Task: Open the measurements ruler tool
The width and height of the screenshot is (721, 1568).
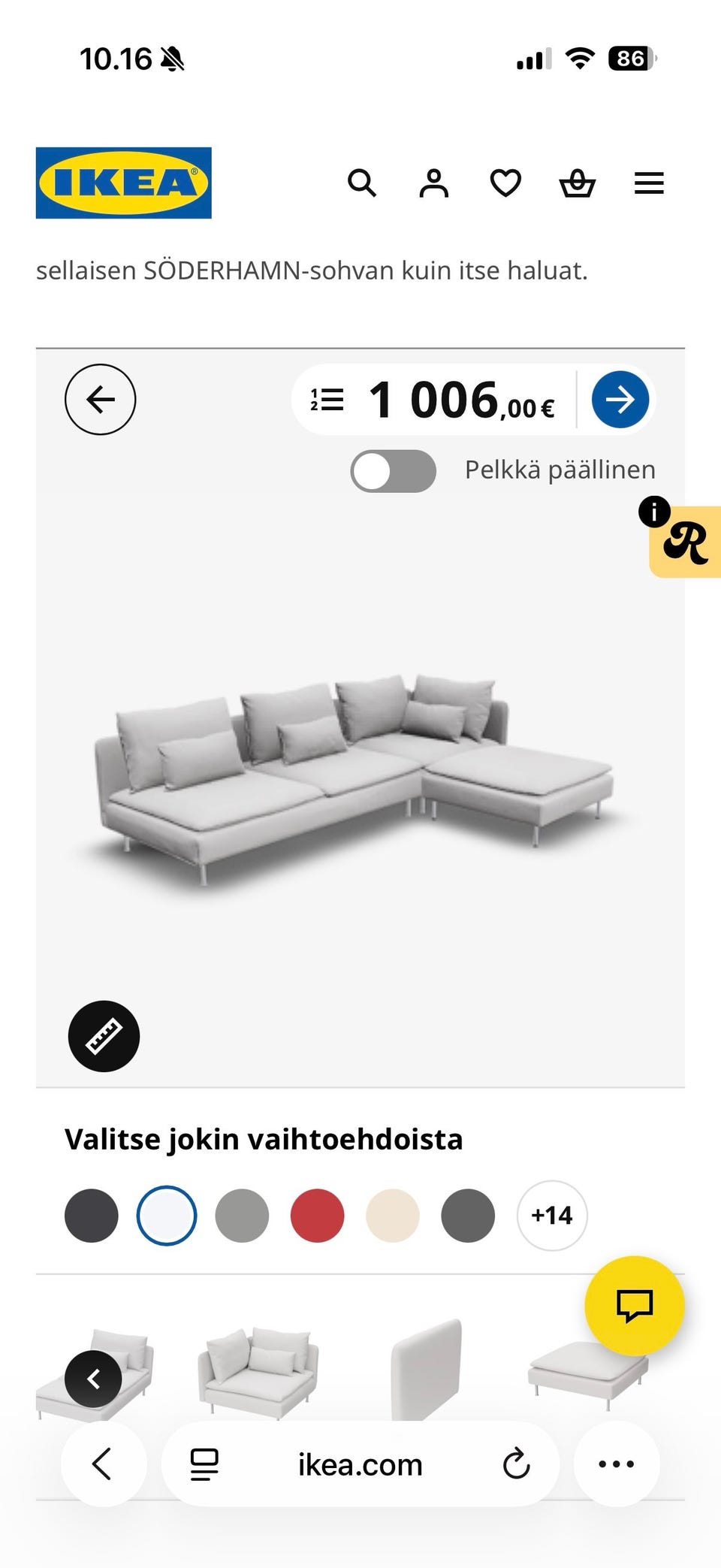Action: click(x=104, y=1035)
